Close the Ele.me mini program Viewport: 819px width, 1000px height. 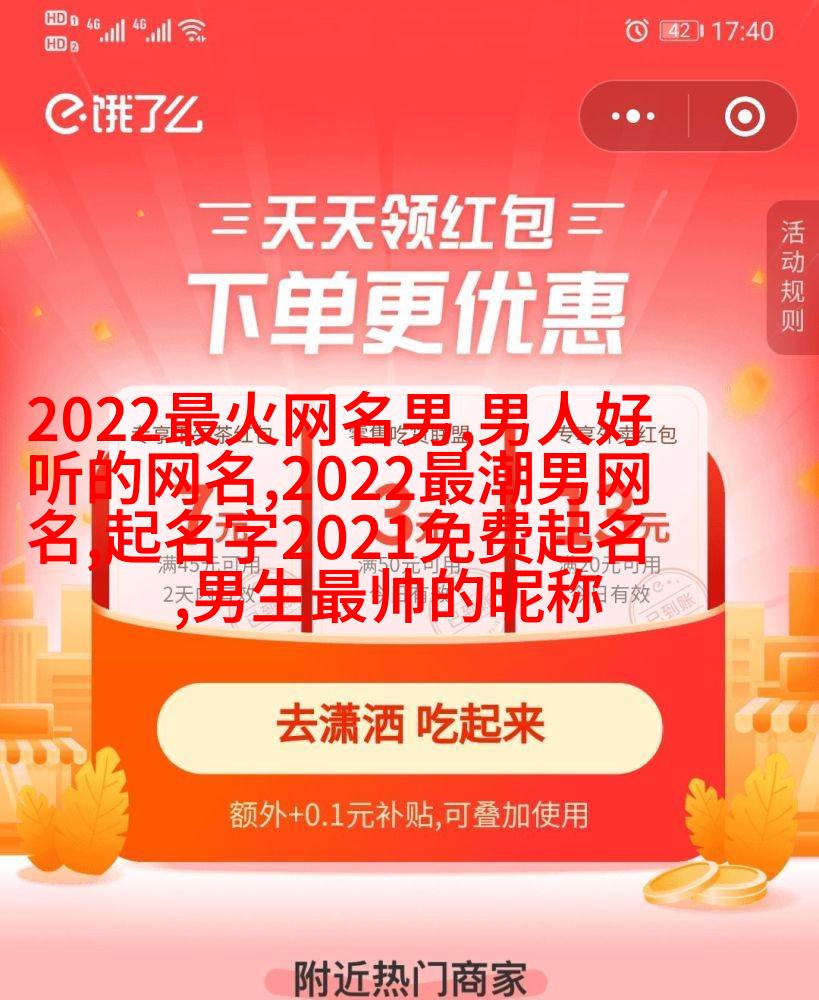point(744,117)
